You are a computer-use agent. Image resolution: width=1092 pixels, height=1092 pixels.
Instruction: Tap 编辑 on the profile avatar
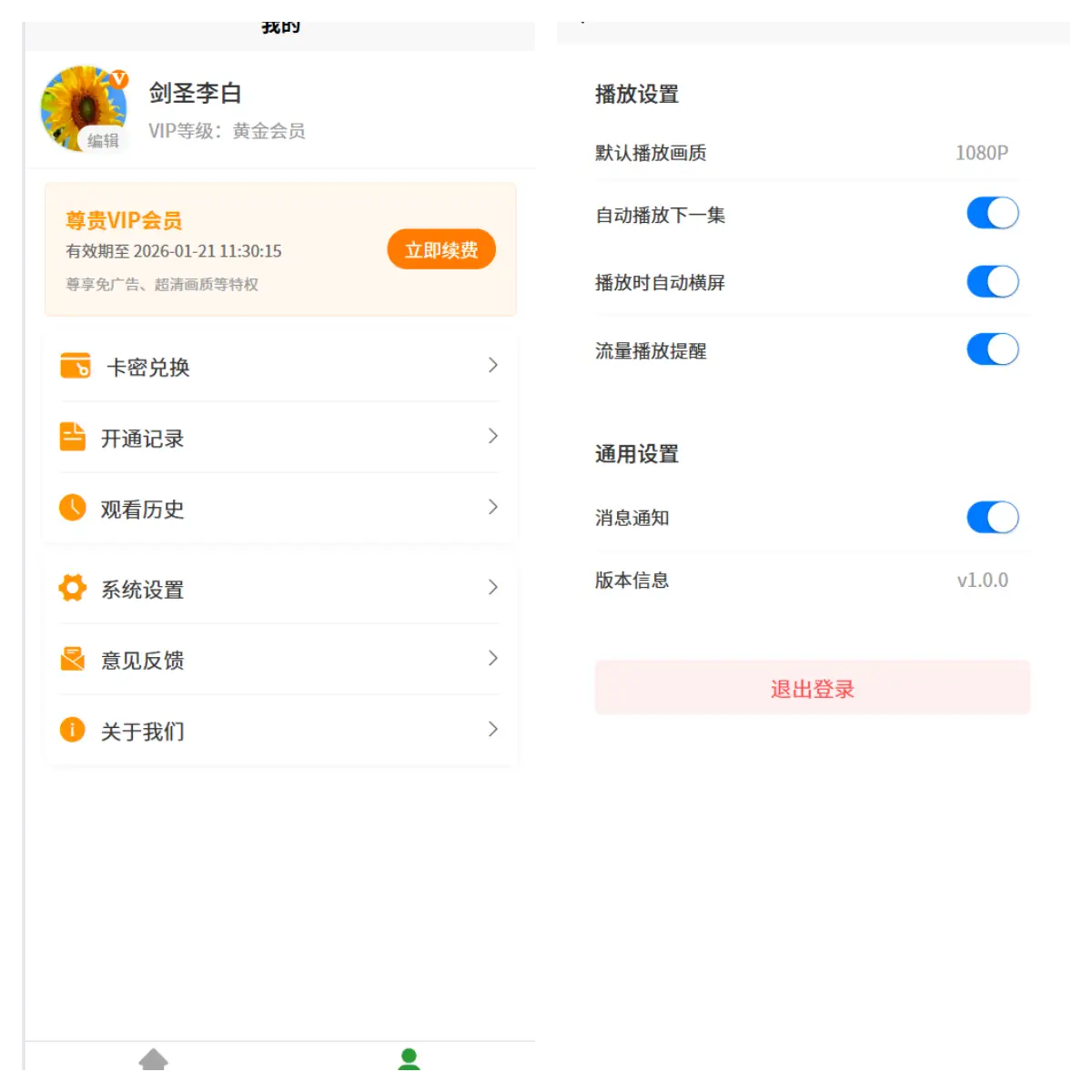click(103, 141)
